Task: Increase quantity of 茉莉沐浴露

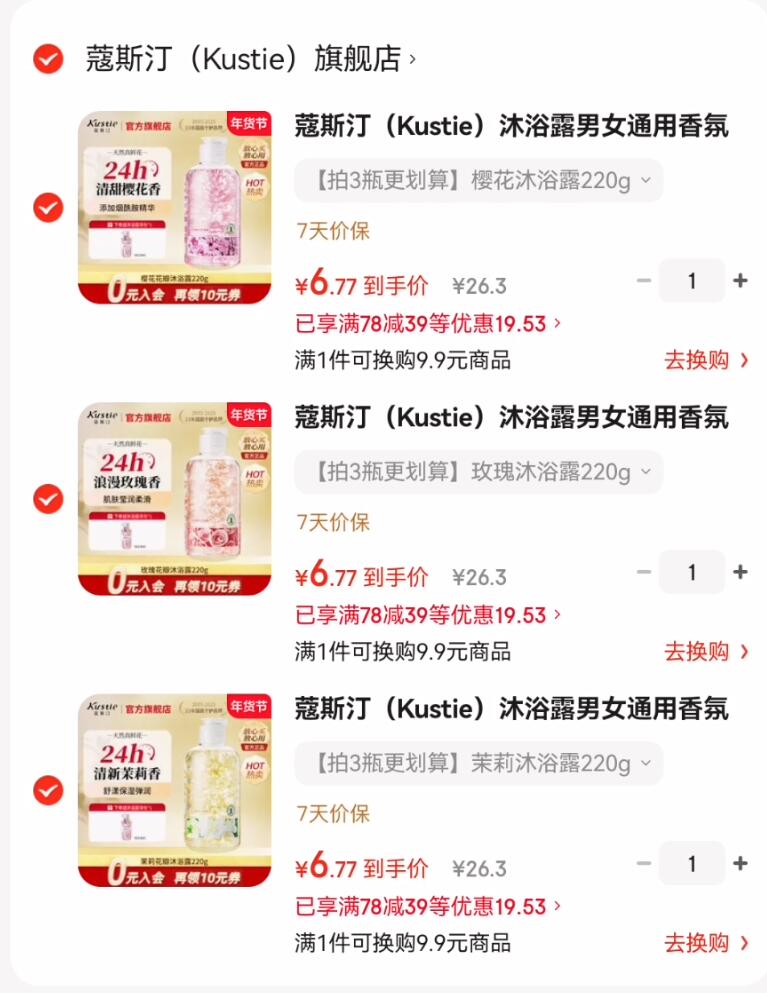Action: (x=740, y=864)
